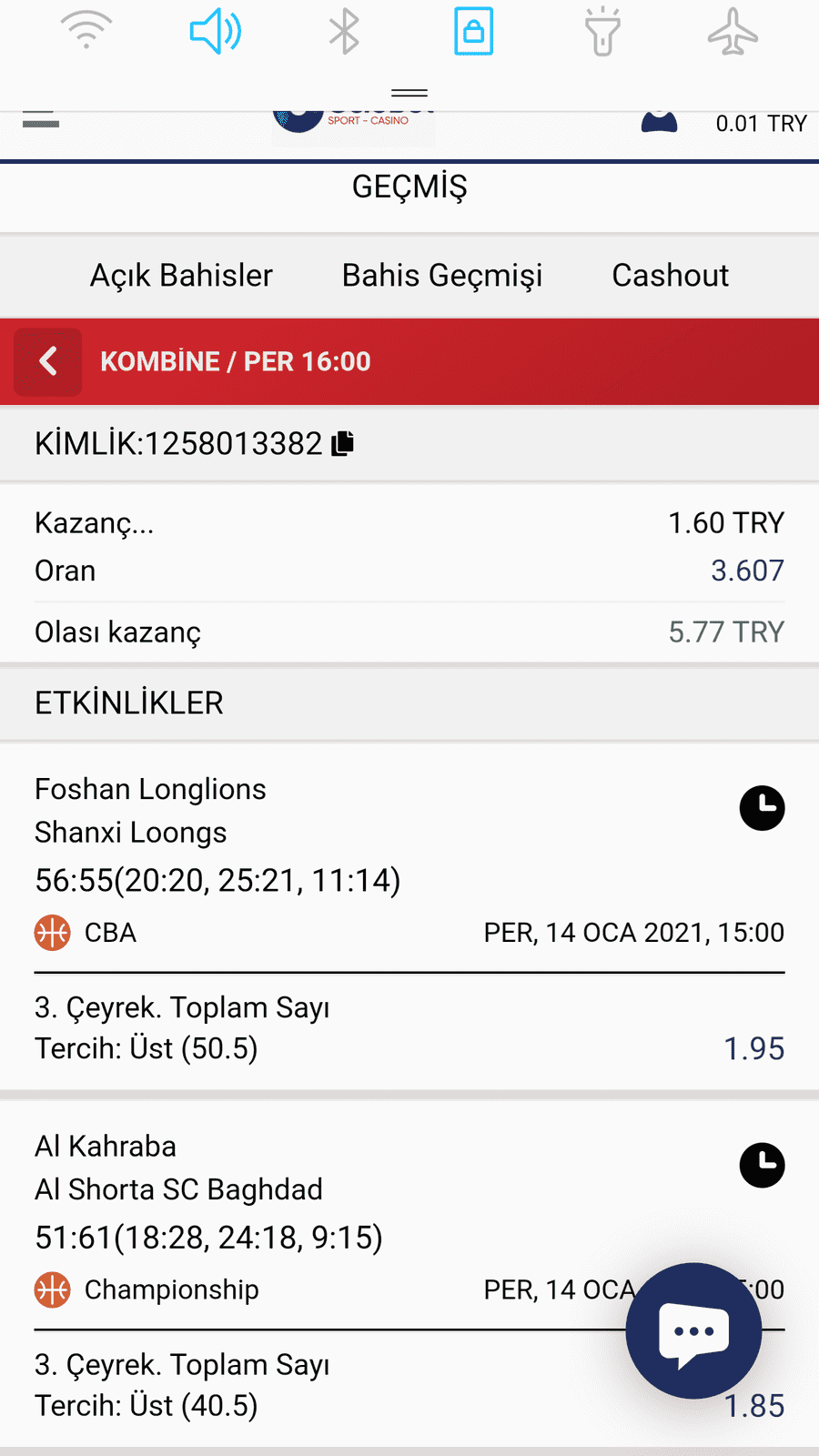
Task: Turn on Bluetooth
Action: click(344, 32)
